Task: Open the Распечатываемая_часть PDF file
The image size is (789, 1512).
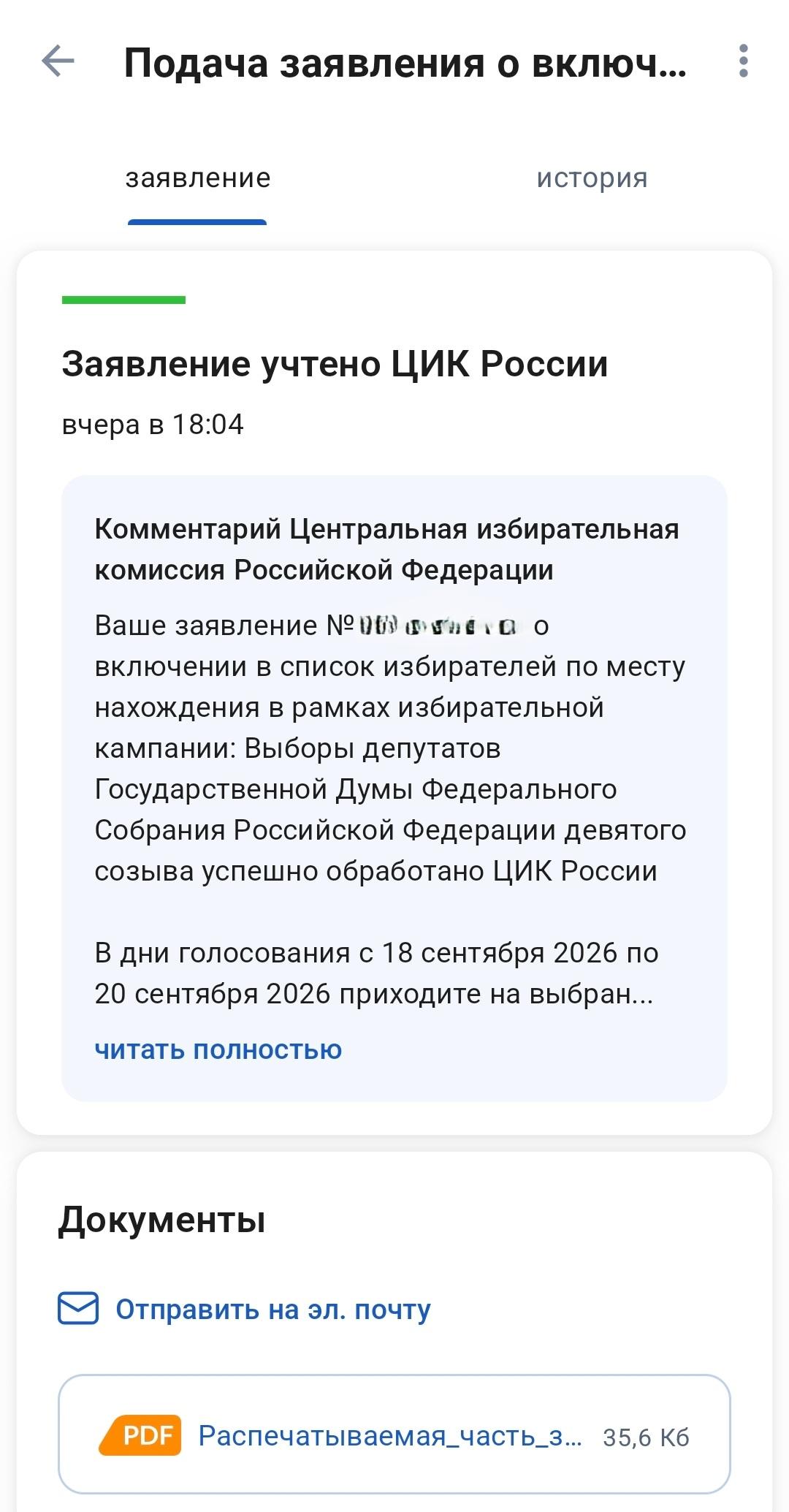Action: click(394, 1436)
